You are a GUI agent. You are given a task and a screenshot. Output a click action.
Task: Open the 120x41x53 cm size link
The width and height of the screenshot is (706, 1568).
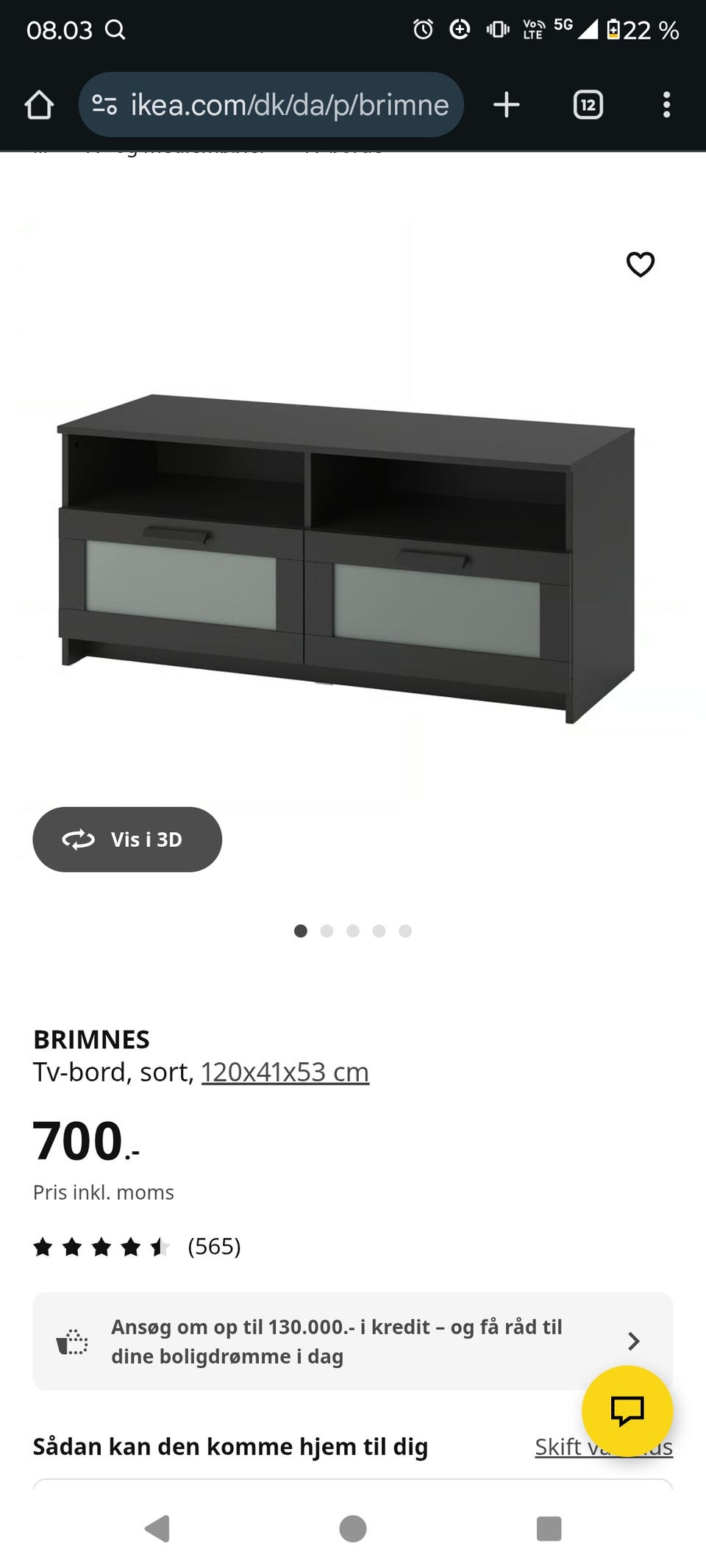click(x=285, y=1073)
